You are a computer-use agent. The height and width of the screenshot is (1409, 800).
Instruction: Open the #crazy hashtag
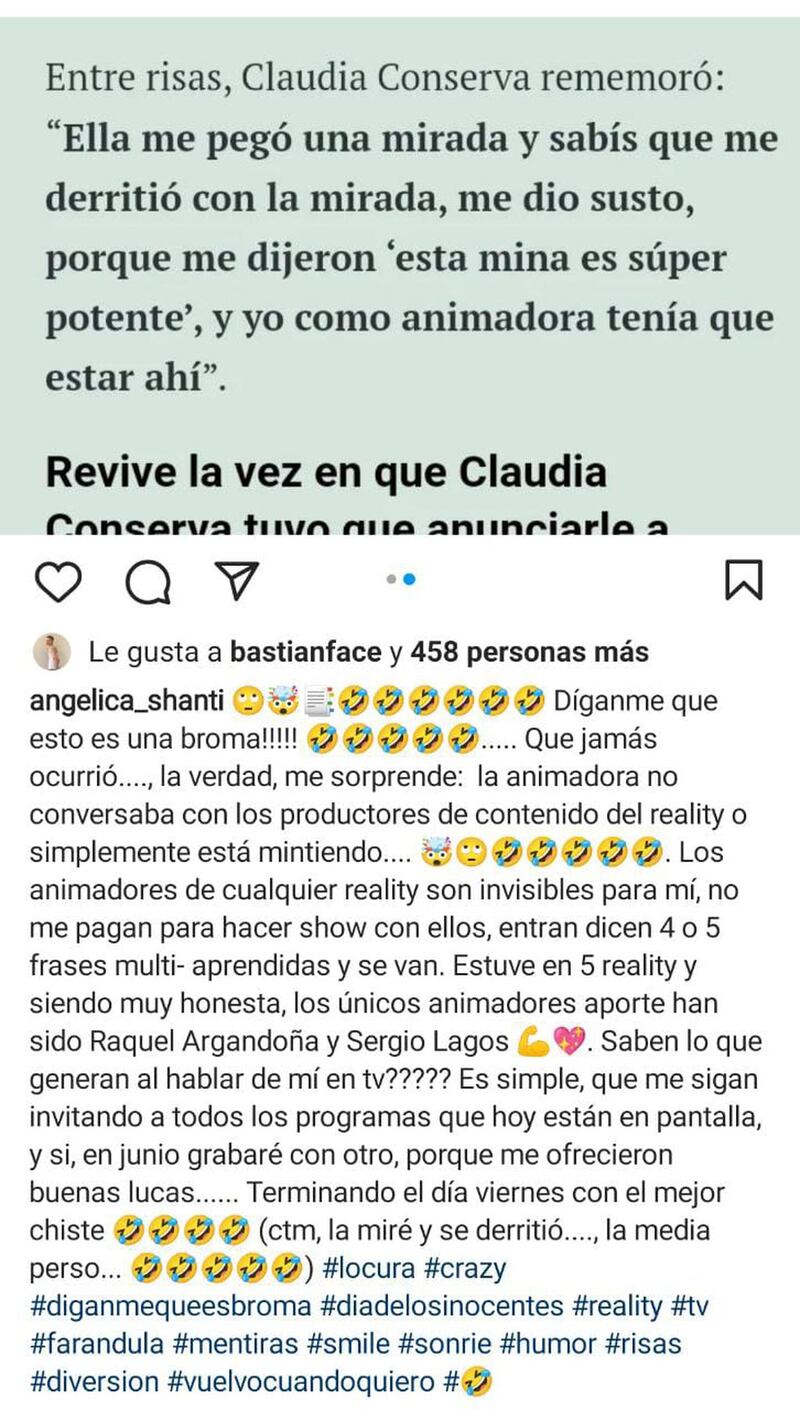click(466, 1269)
